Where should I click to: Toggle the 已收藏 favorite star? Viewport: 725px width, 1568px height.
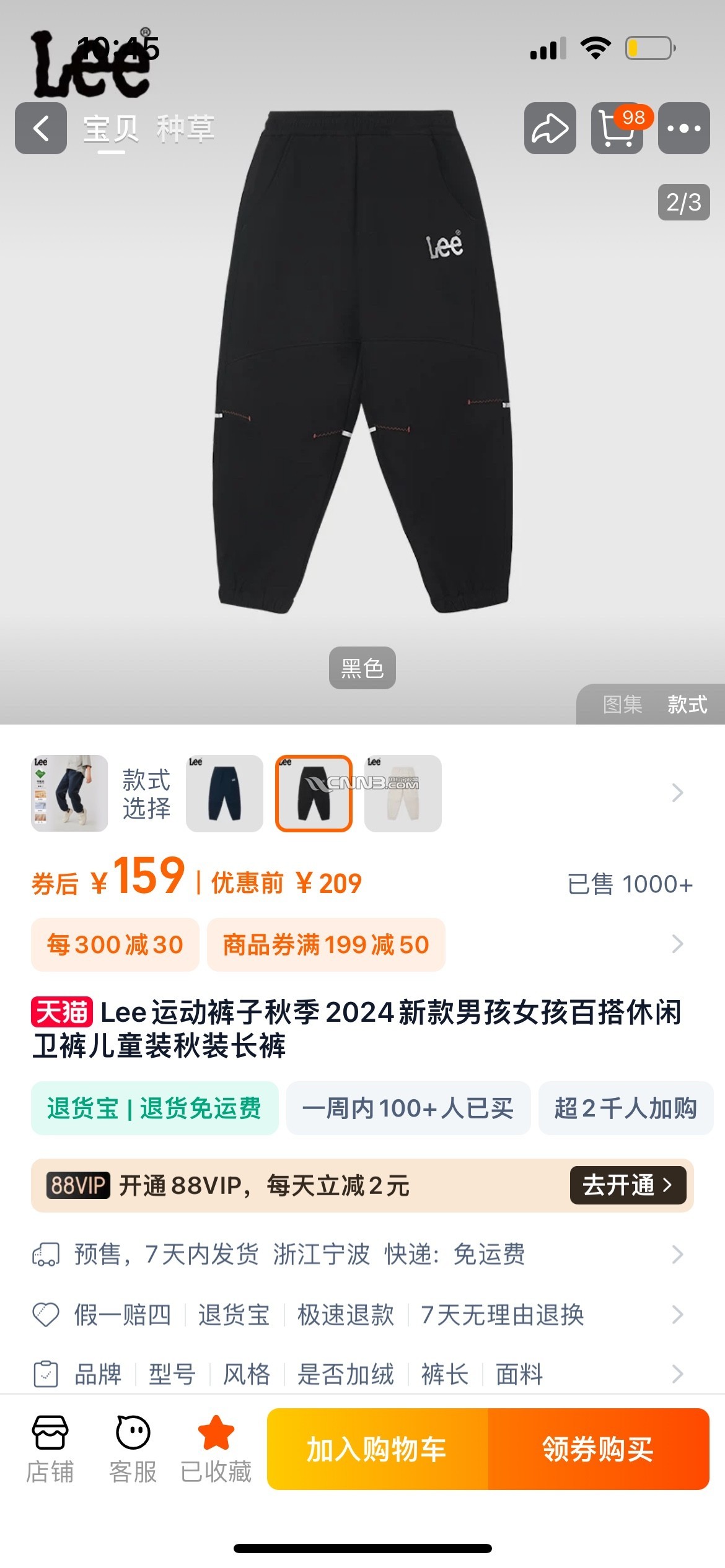click(x=216, y=1449)
